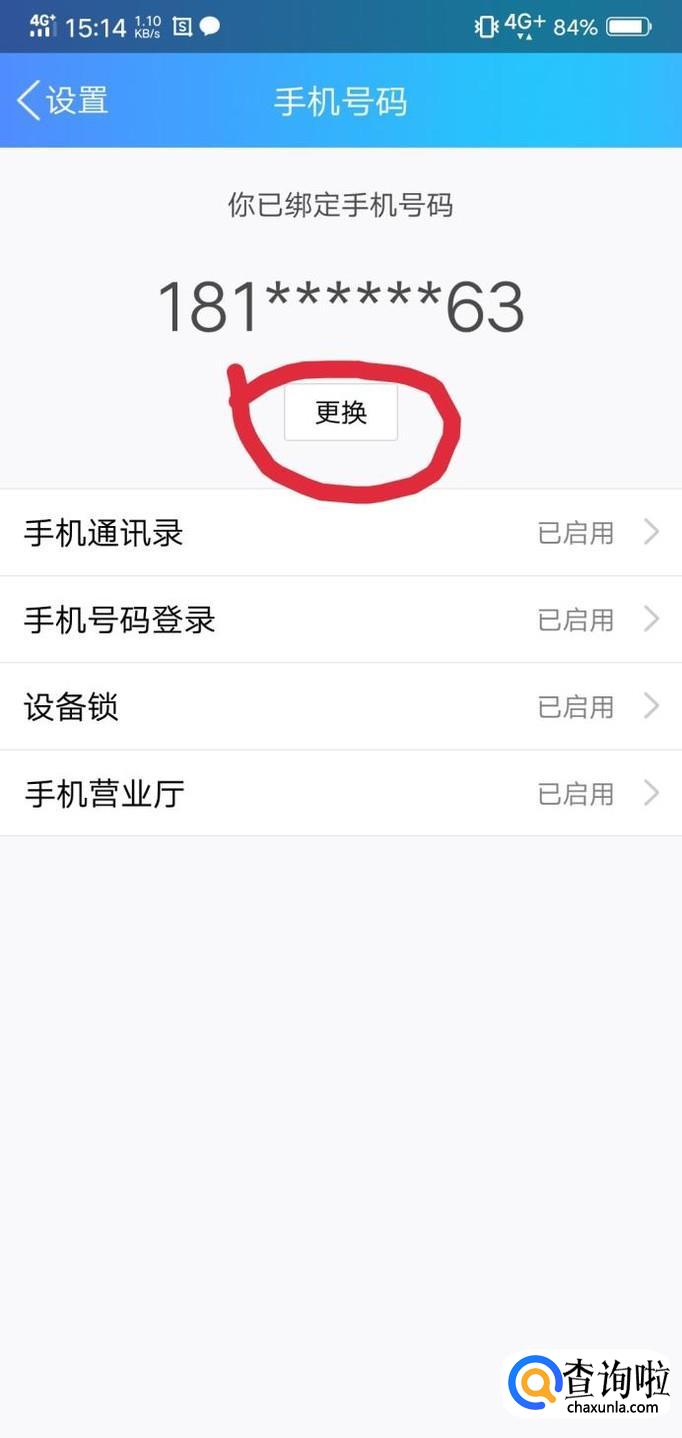
Task: Open 手机通讯录 settings
Action: pyautogui.click(x=341, y=533)
